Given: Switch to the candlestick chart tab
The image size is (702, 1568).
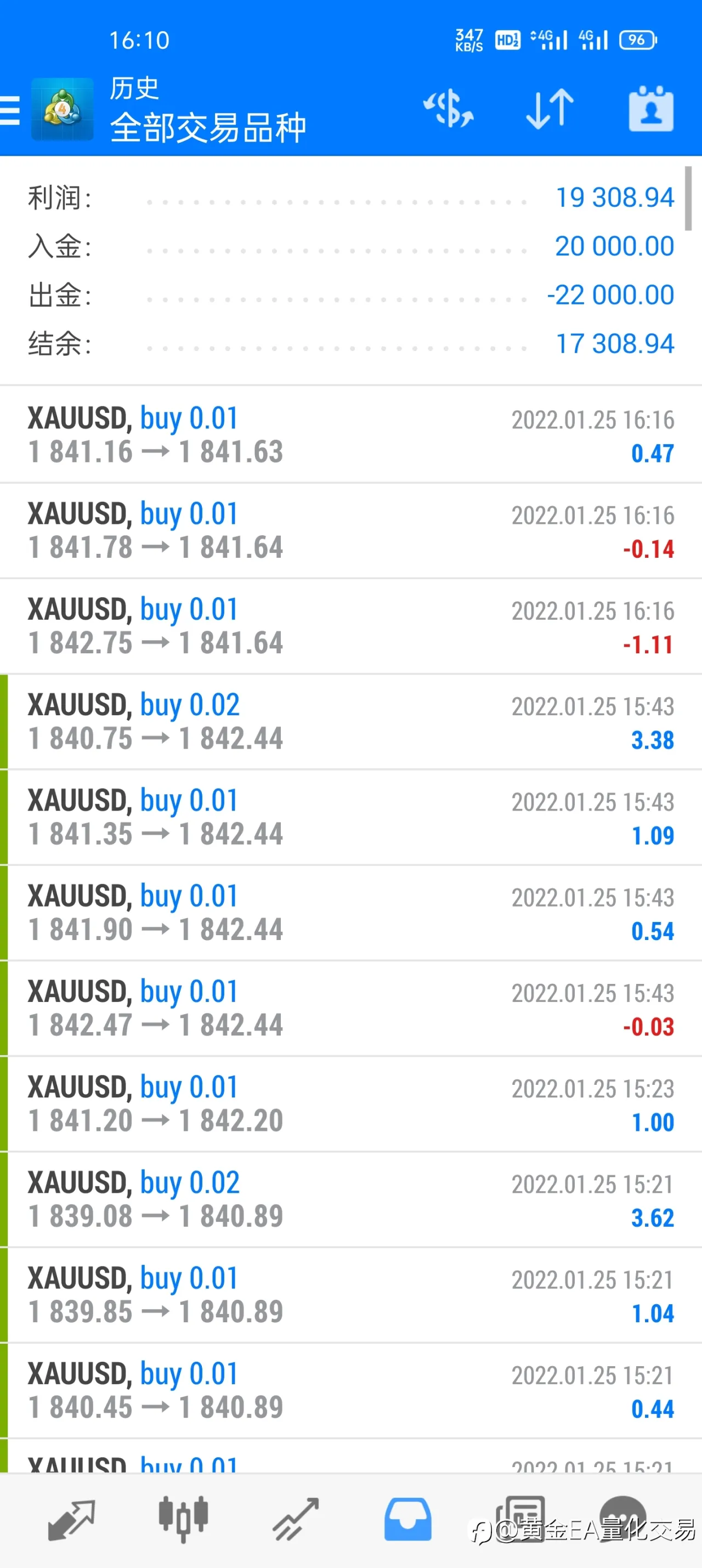Looking at the screenshot, I should (x=183, y=1519).
